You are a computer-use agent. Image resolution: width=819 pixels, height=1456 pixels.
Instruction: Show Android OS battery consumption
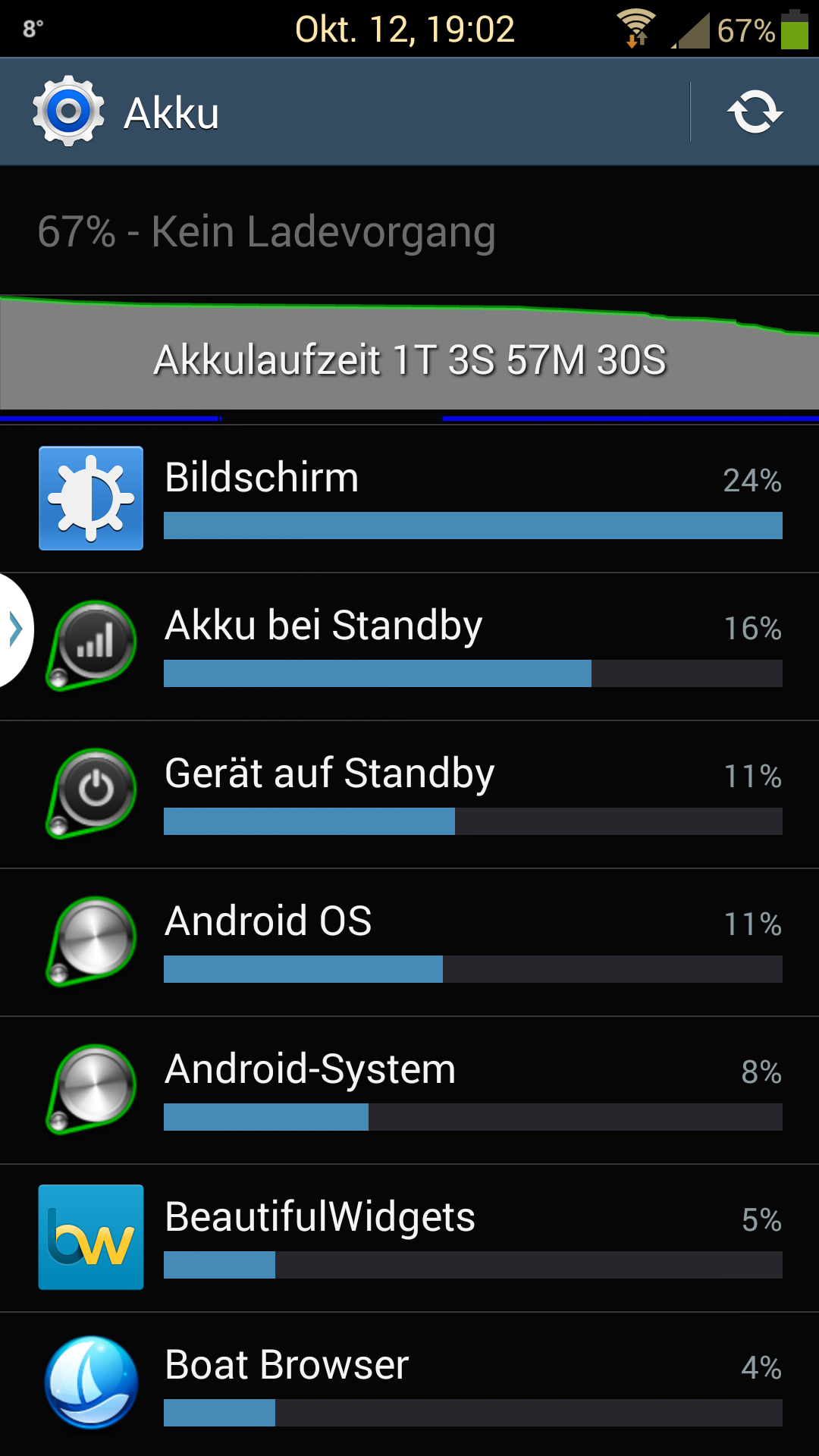coord(409,943)
